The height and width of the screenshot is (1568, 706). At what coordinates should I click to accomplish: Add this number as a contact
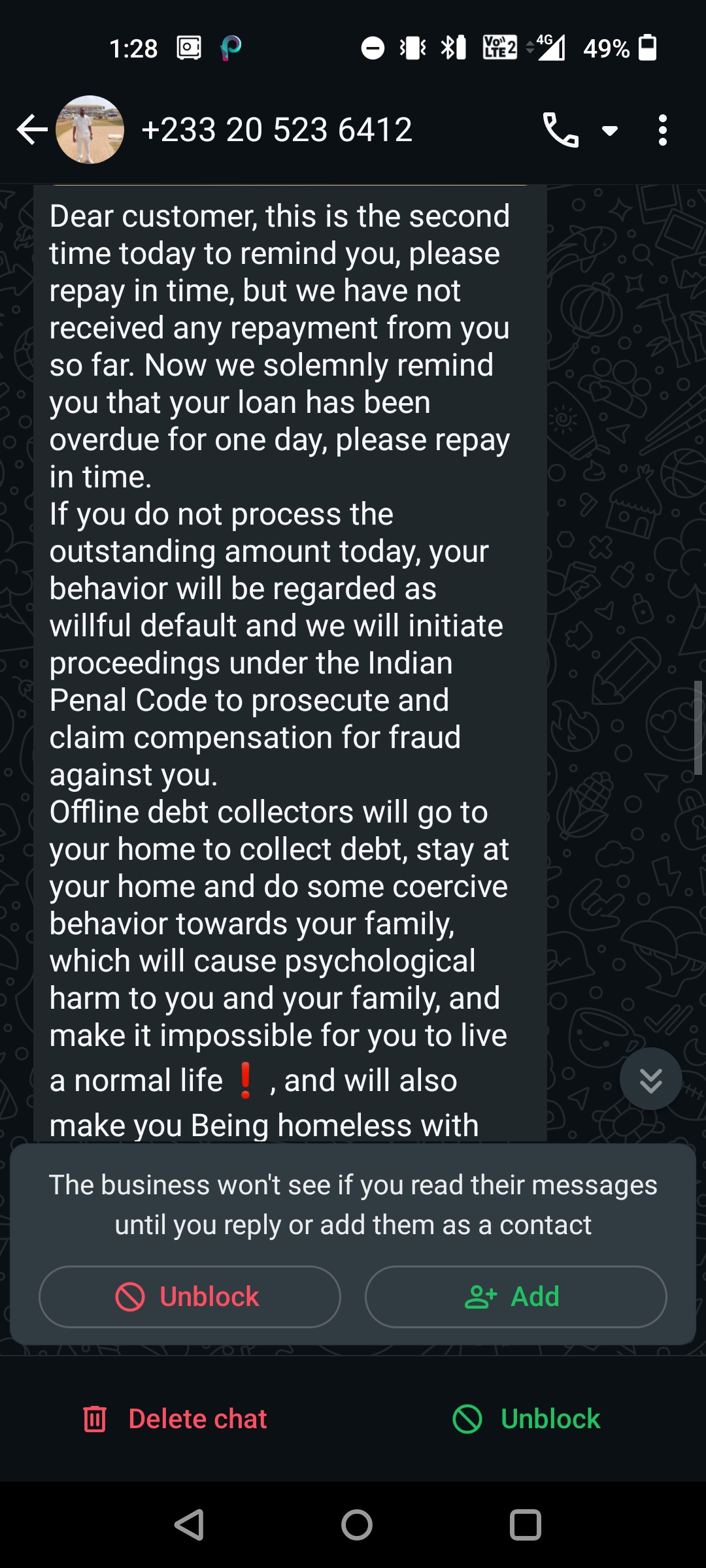click(516, 1296)
